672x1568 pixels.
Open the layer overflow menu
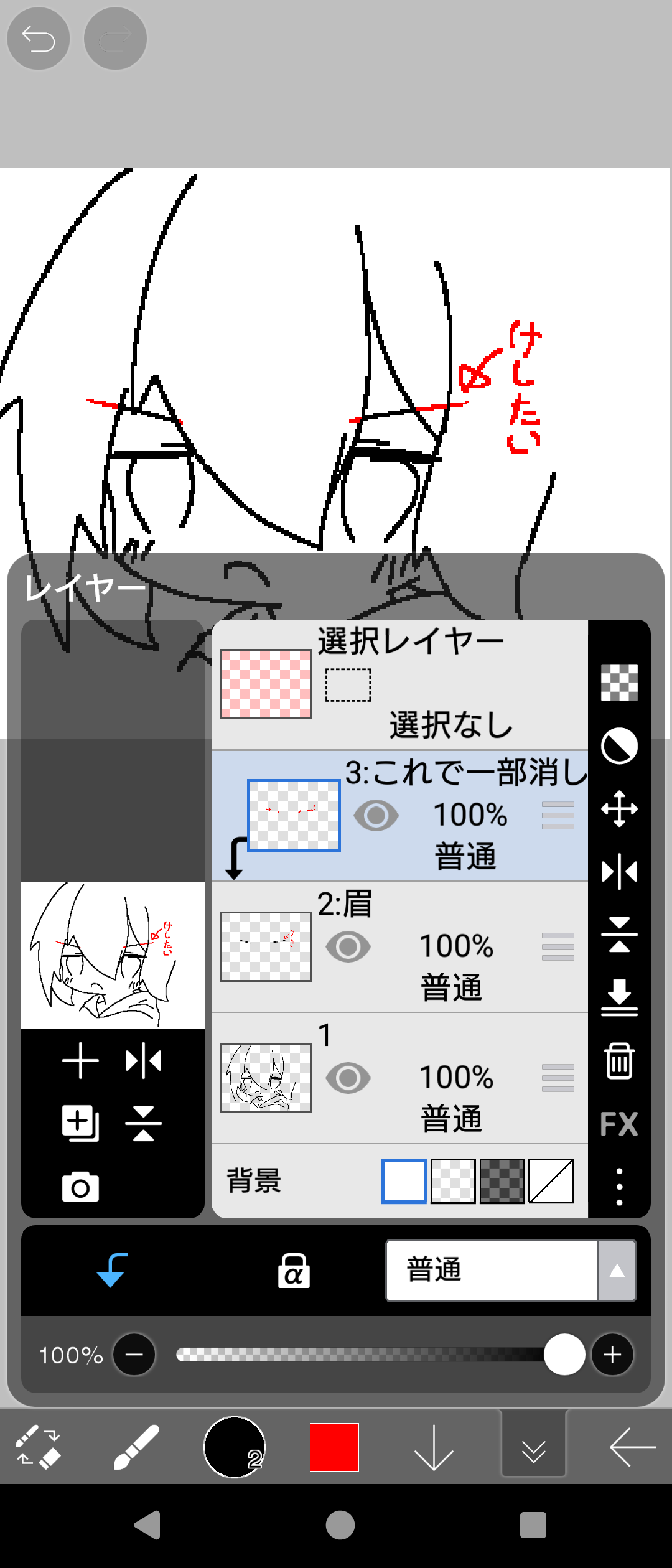[x=619, y=1187]
